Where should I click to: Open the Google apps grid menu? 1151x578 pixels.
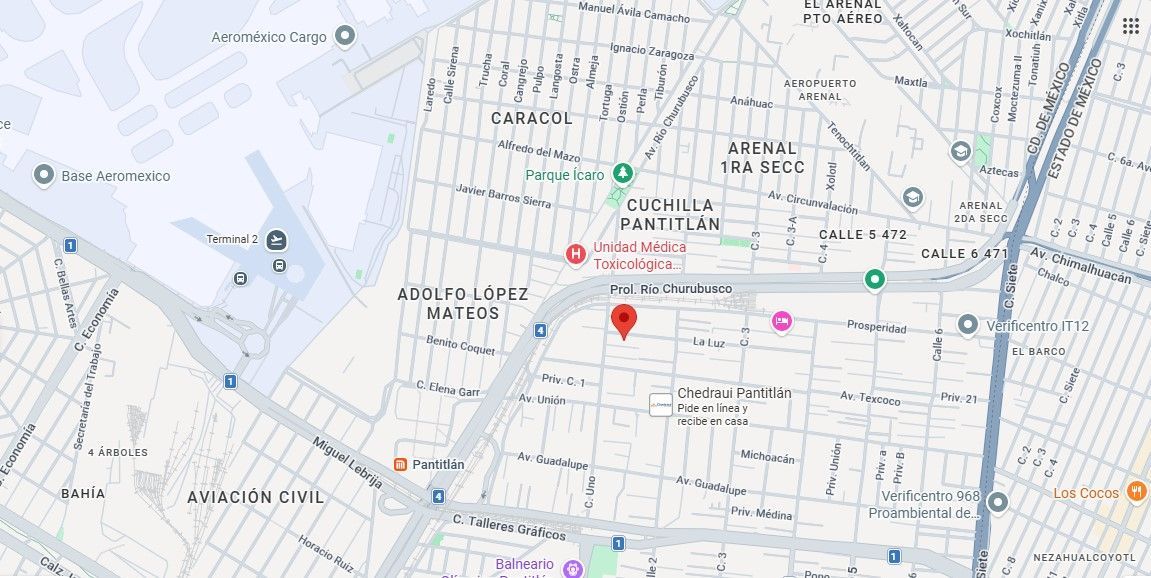(1130, 27)
